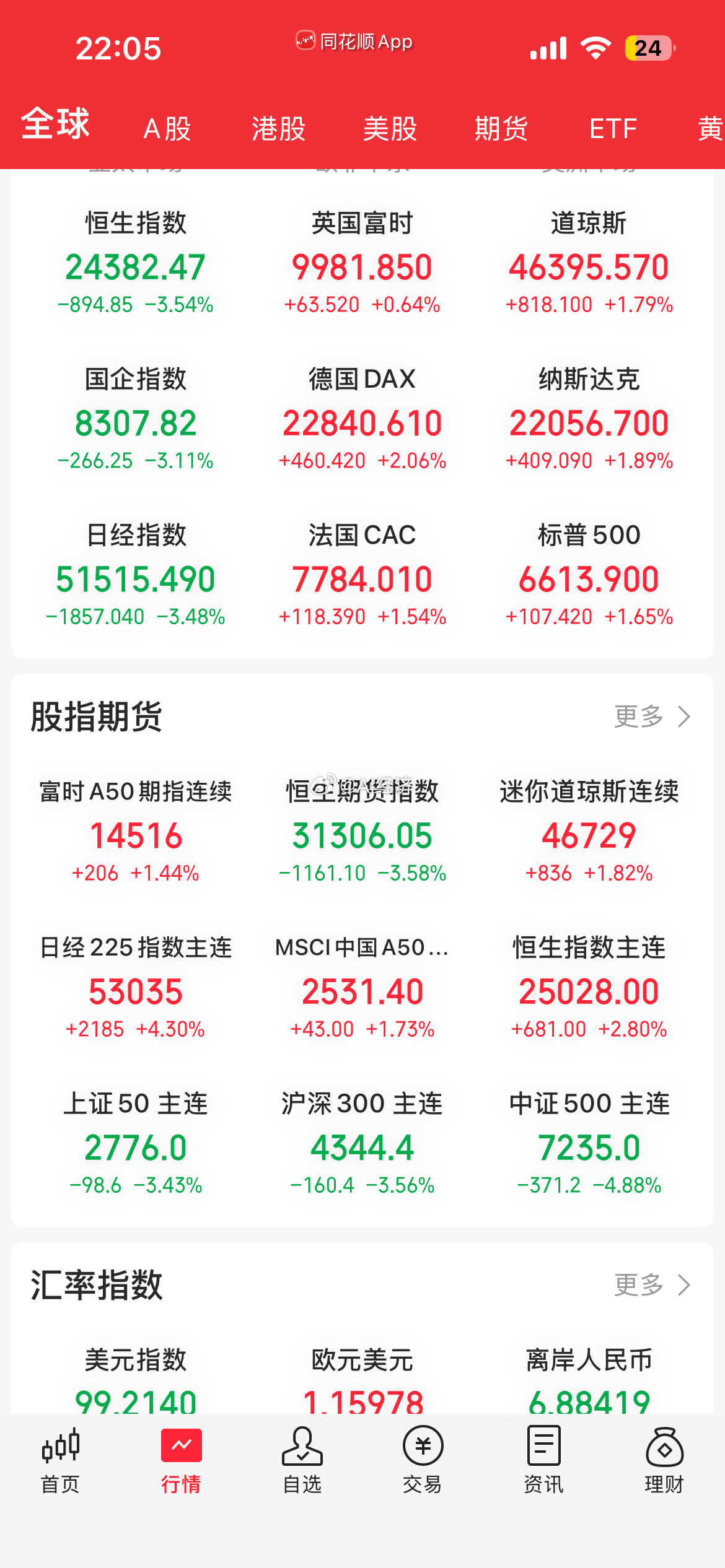Select the 全球 tab

point(55,123)
